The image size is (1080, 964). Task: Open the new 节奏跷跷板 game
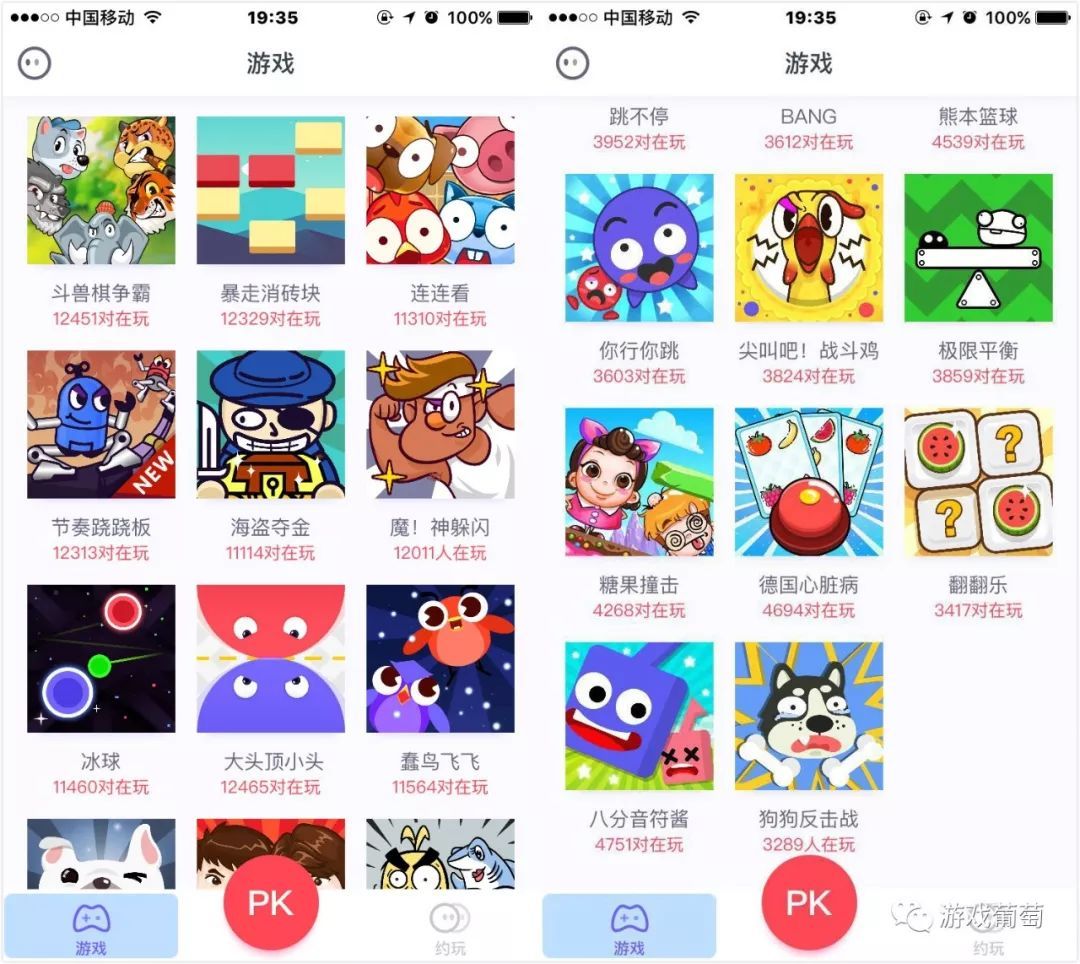pyautogui.click(x=101, y=424)
